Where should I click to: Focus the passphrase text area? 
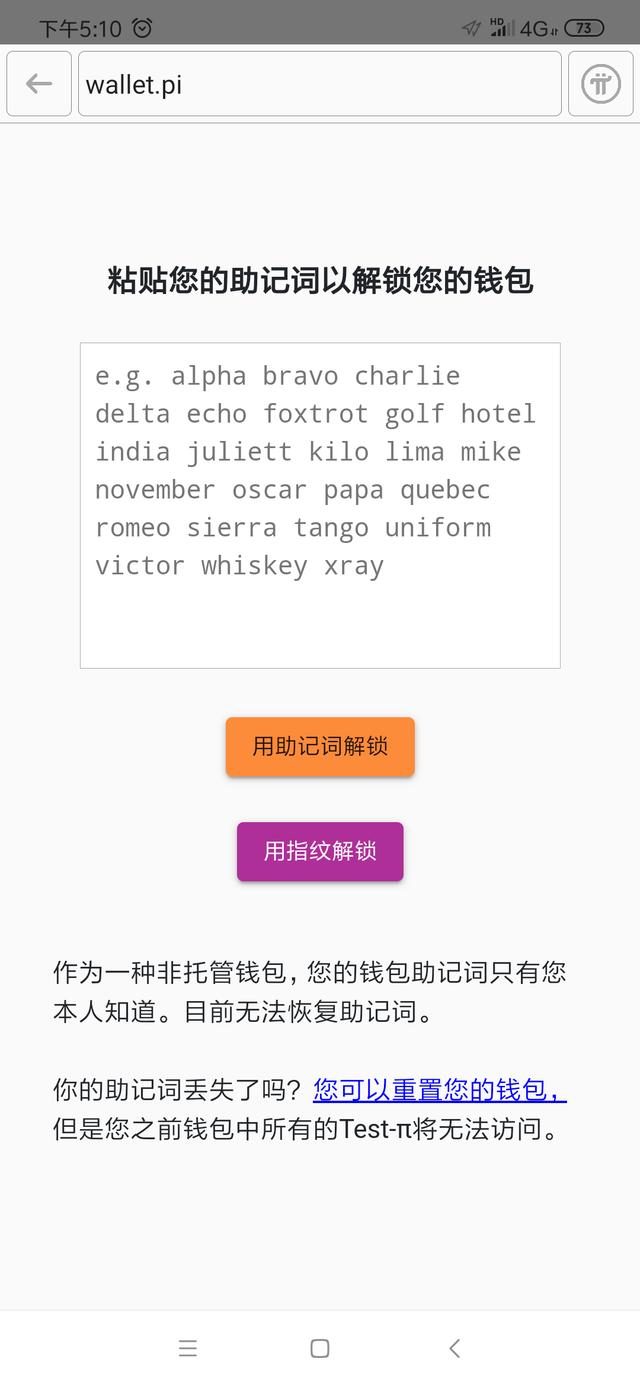pyautogui.click(x=320, y=505)
